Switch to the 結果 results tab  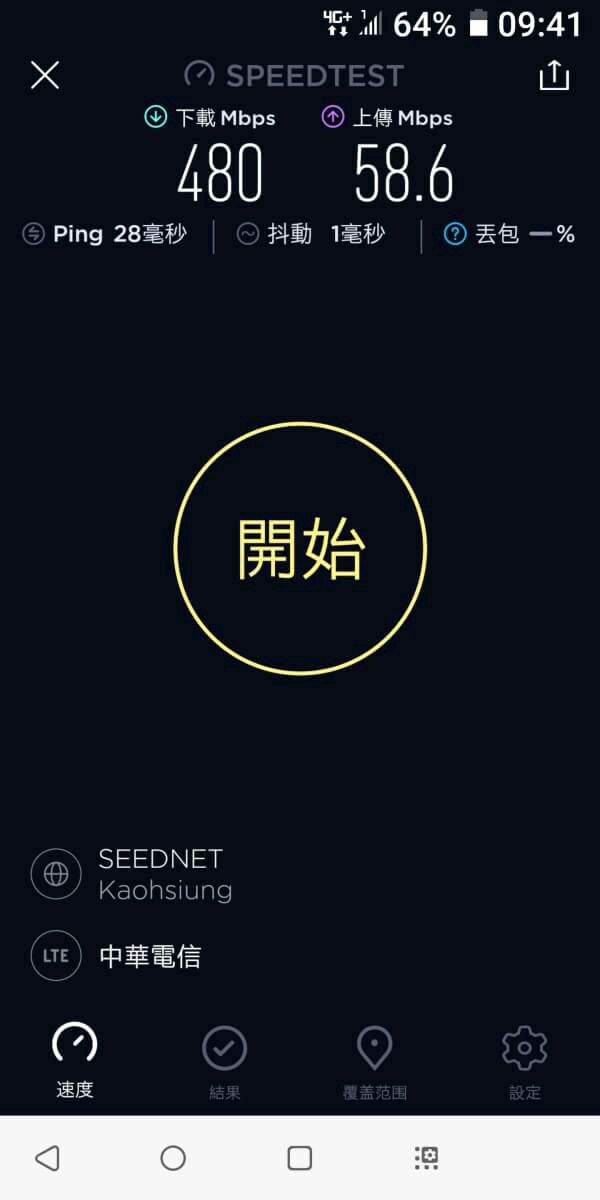point(225,1063)
